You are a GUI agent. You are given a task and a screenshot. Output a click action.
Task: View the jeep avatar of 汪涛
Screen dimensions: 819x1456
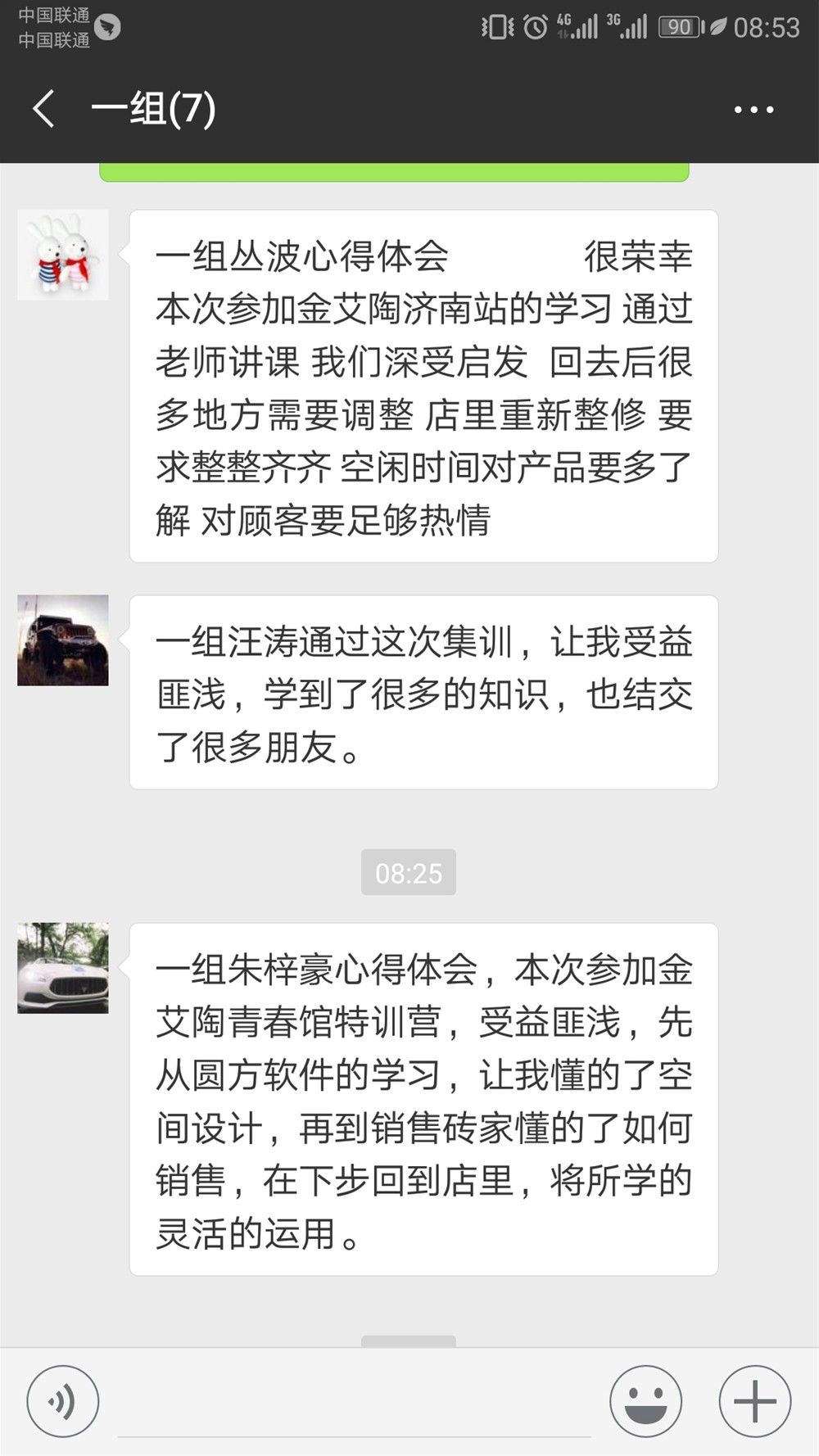(65, 643)
